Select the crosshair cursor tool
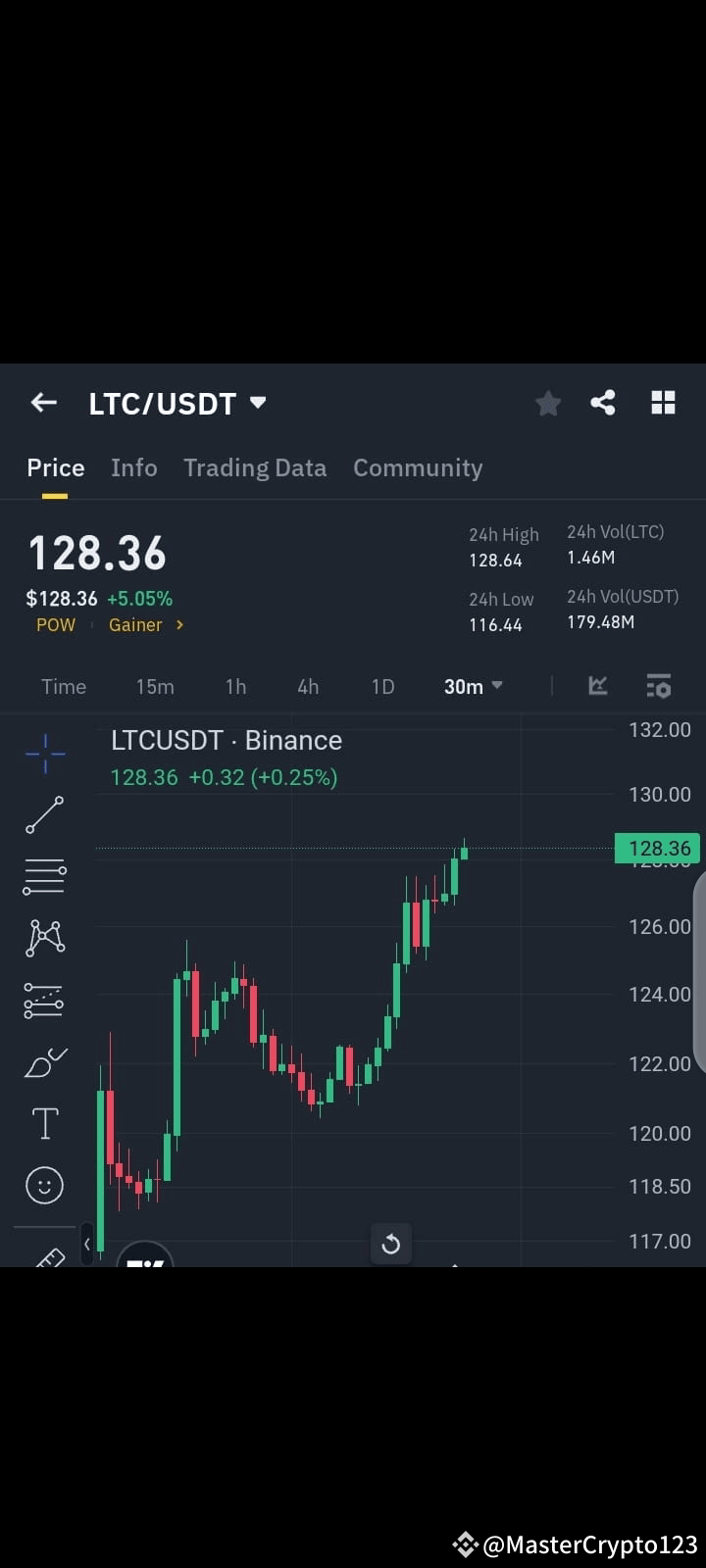The width and height of the screenshot is (706, 1568). (x=44, y=754)
